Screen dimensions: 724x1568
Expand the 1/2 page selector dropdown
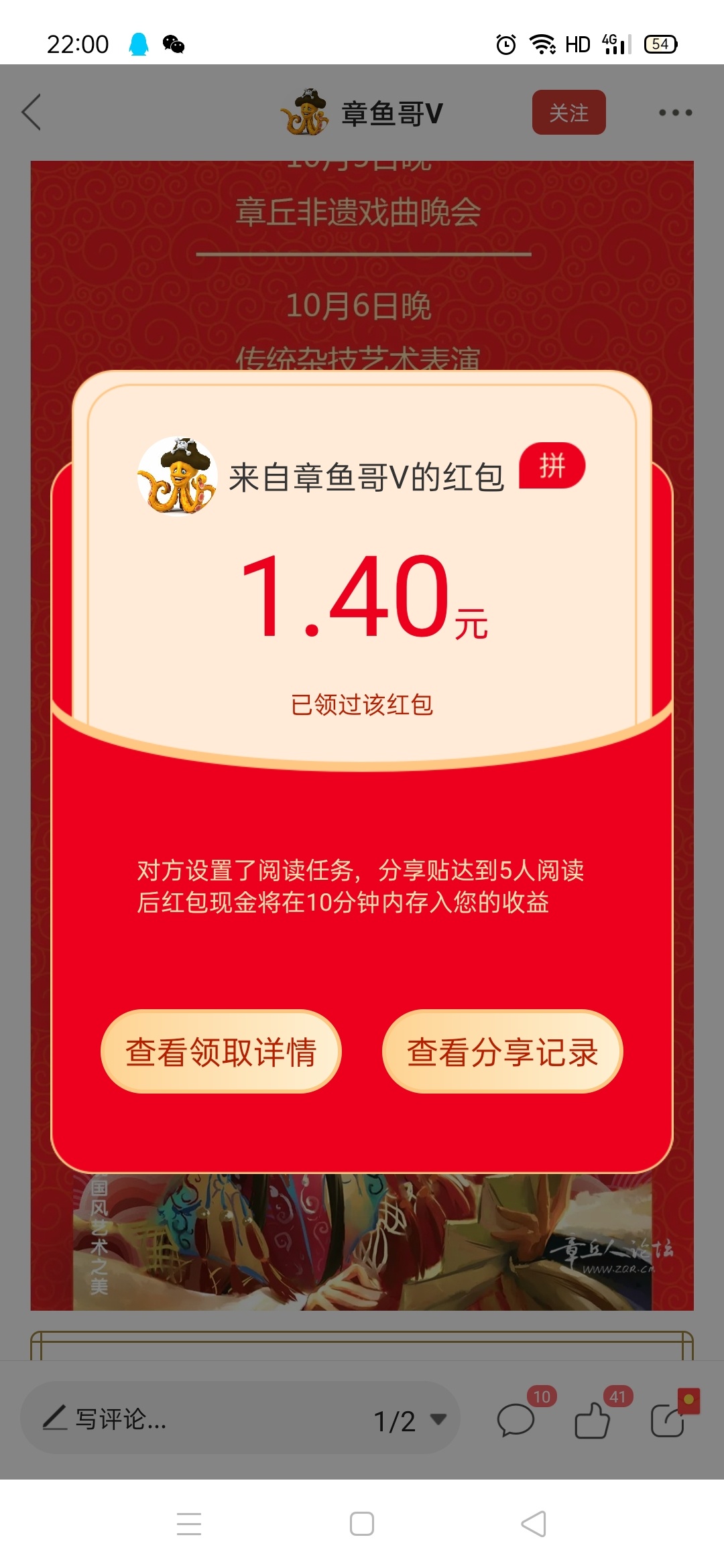pyautogui.click(x=410, y=1420)
